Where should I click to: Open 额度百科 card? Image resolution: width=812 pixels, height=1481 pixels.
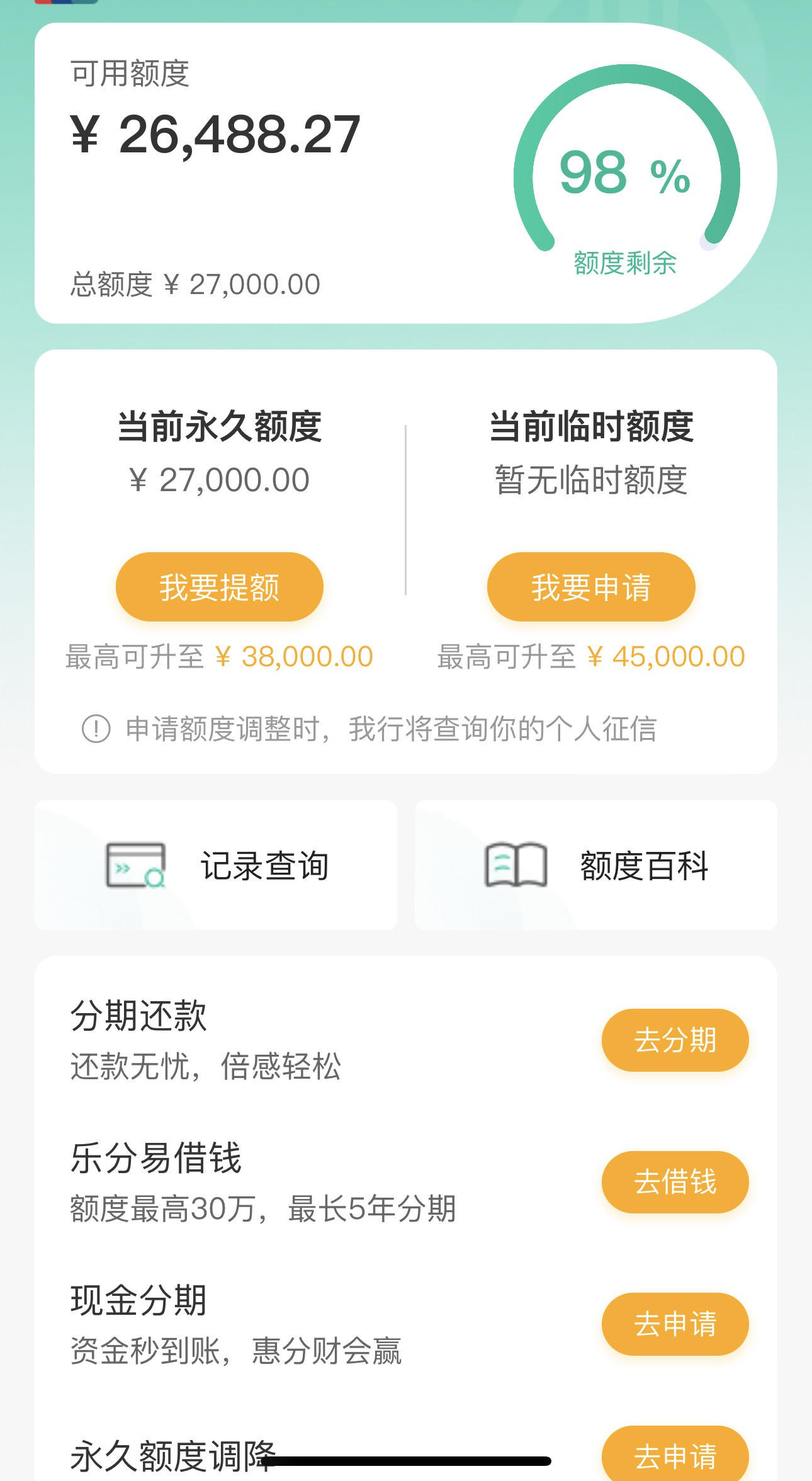point(596,865)
